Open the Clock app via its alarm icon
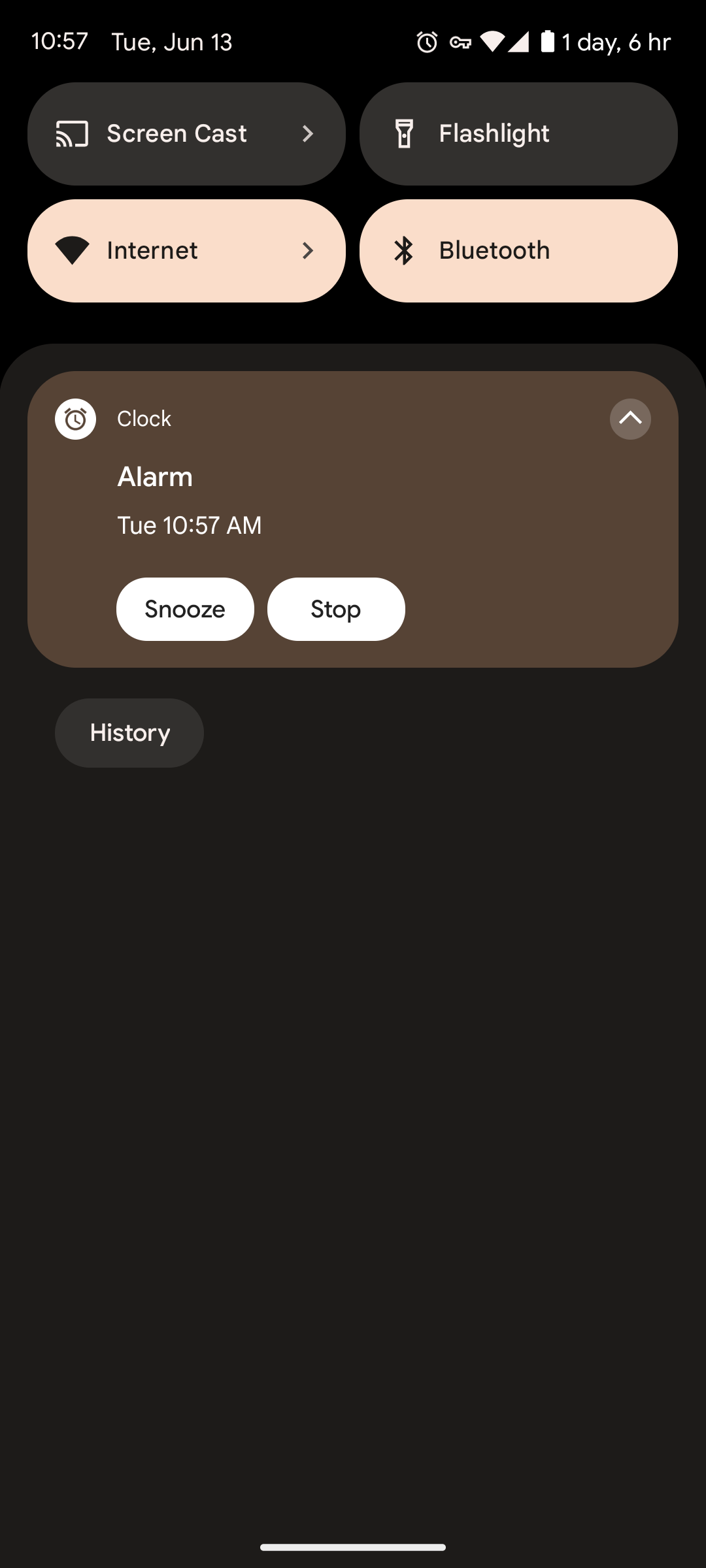This screenshot has width=706, height=1568. pyautogui.click(x=75, y=419)
